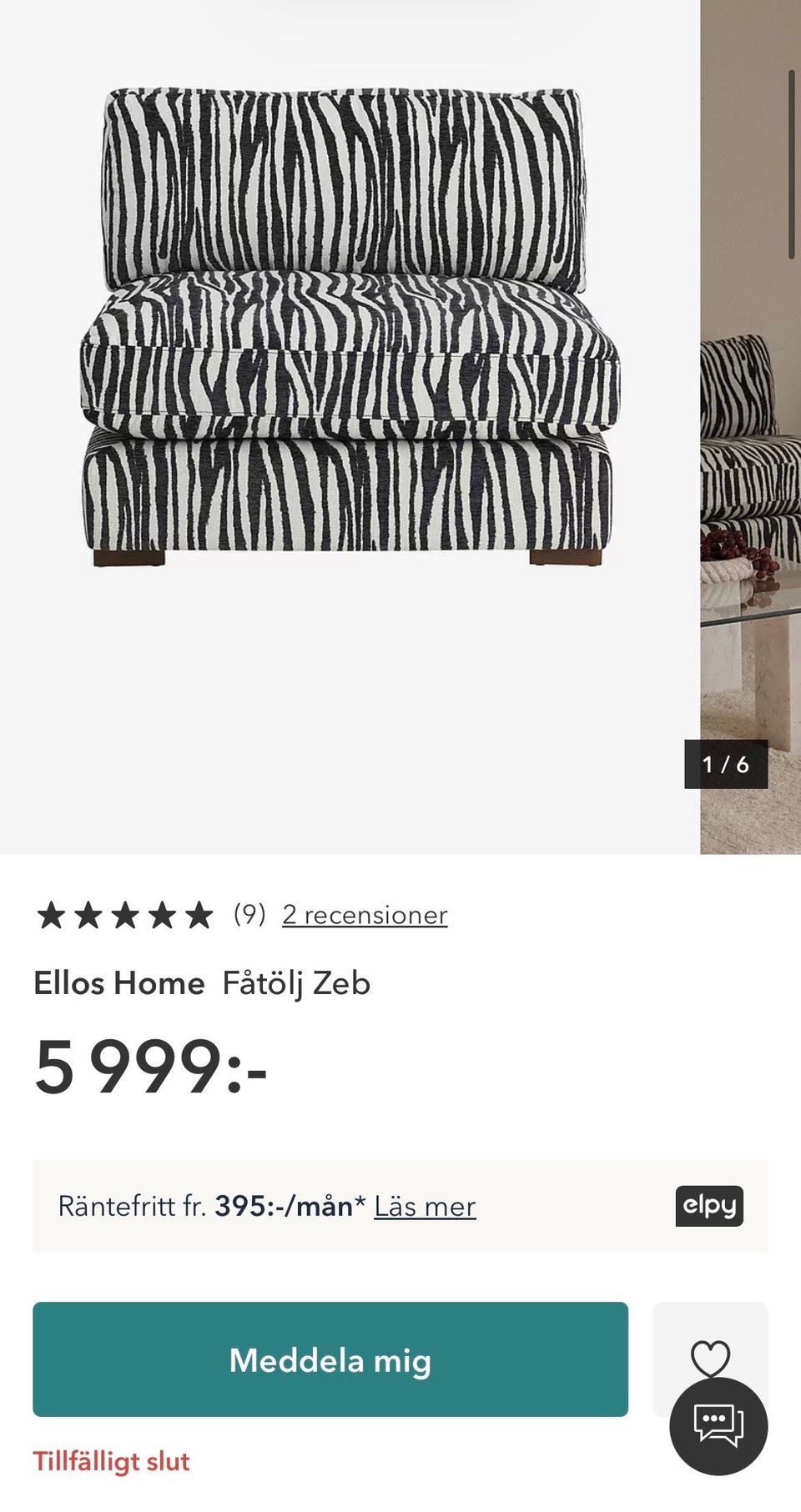Click the middle star of the rating row
801x1512 pixels.
pos(125,914)
